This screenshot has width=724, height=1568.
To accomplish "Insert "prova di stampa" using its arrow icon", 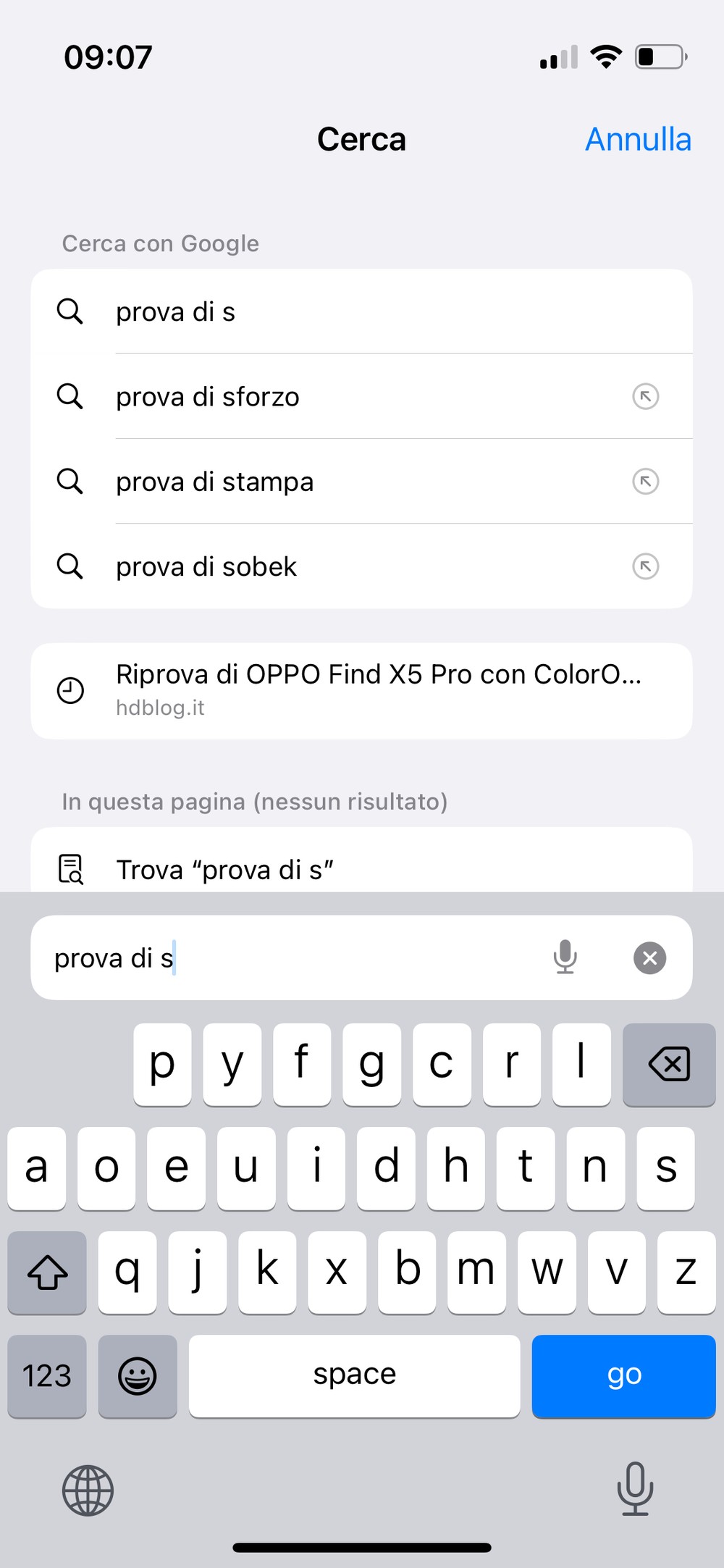I will click(x=645, y=482).
